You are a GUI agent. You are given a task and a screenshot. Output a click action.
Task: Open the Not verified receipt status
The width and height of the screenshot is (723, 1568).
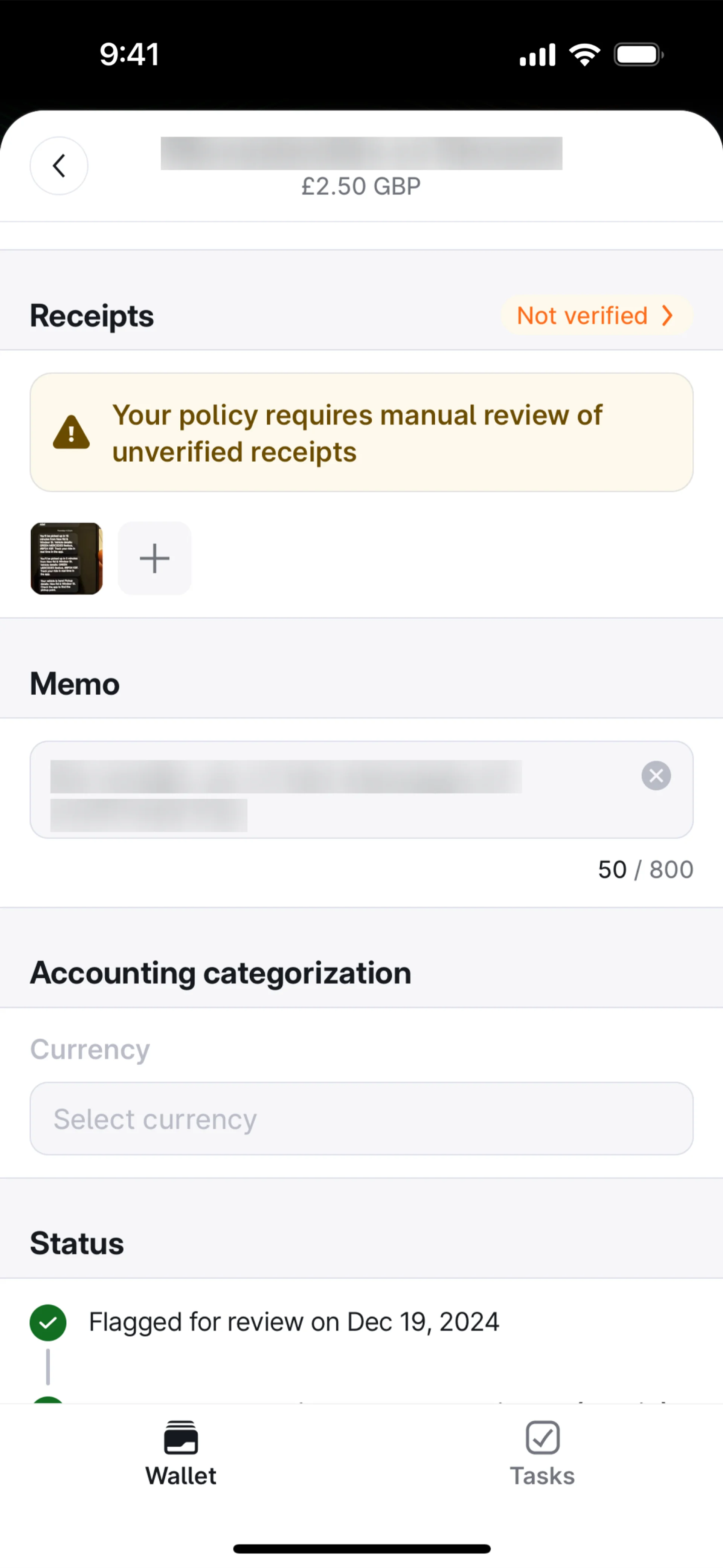(x=595, y=315)
